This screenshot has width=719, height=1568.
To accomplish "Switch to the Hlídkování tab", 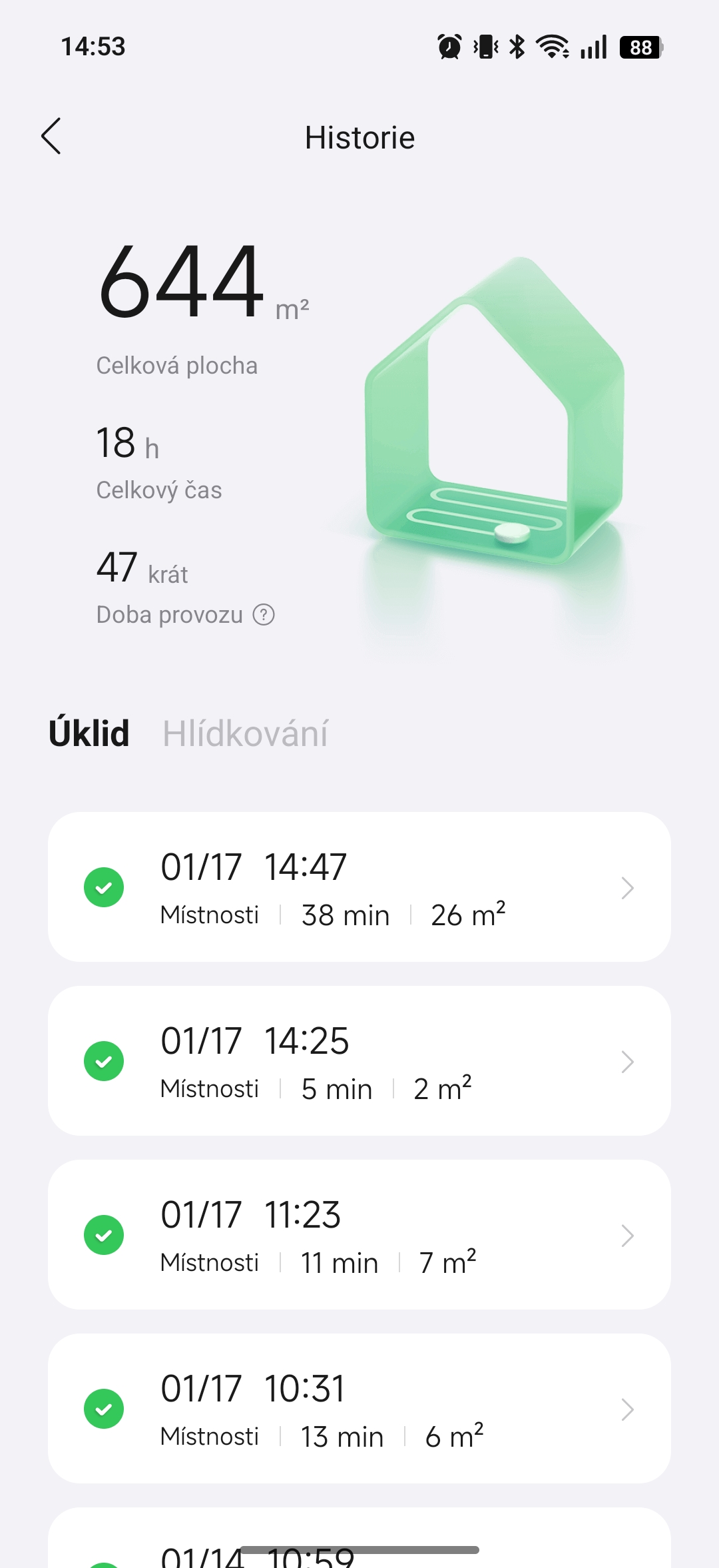I will pyautogui.click(x=245, y=734).
